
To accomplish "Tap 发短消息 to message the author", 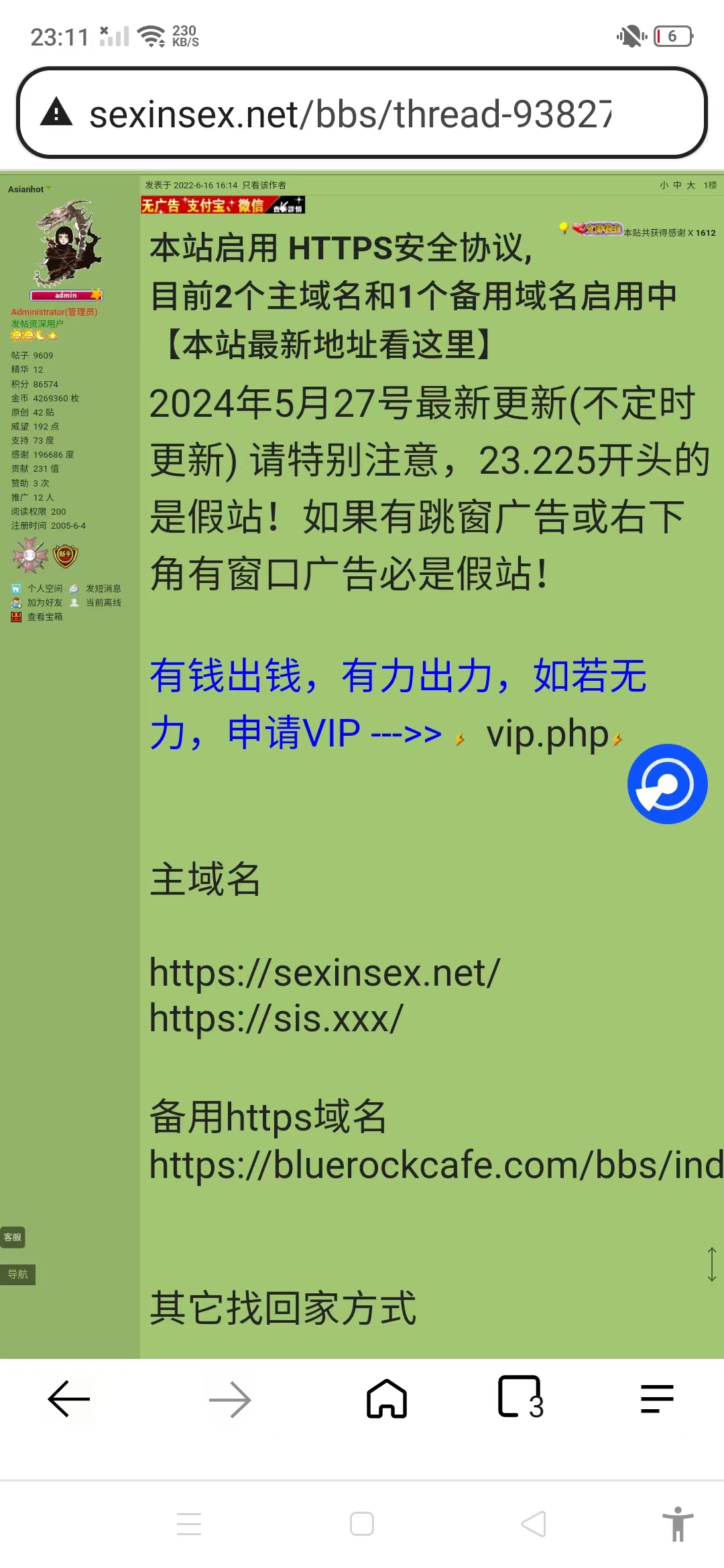I will pos(103,588).
